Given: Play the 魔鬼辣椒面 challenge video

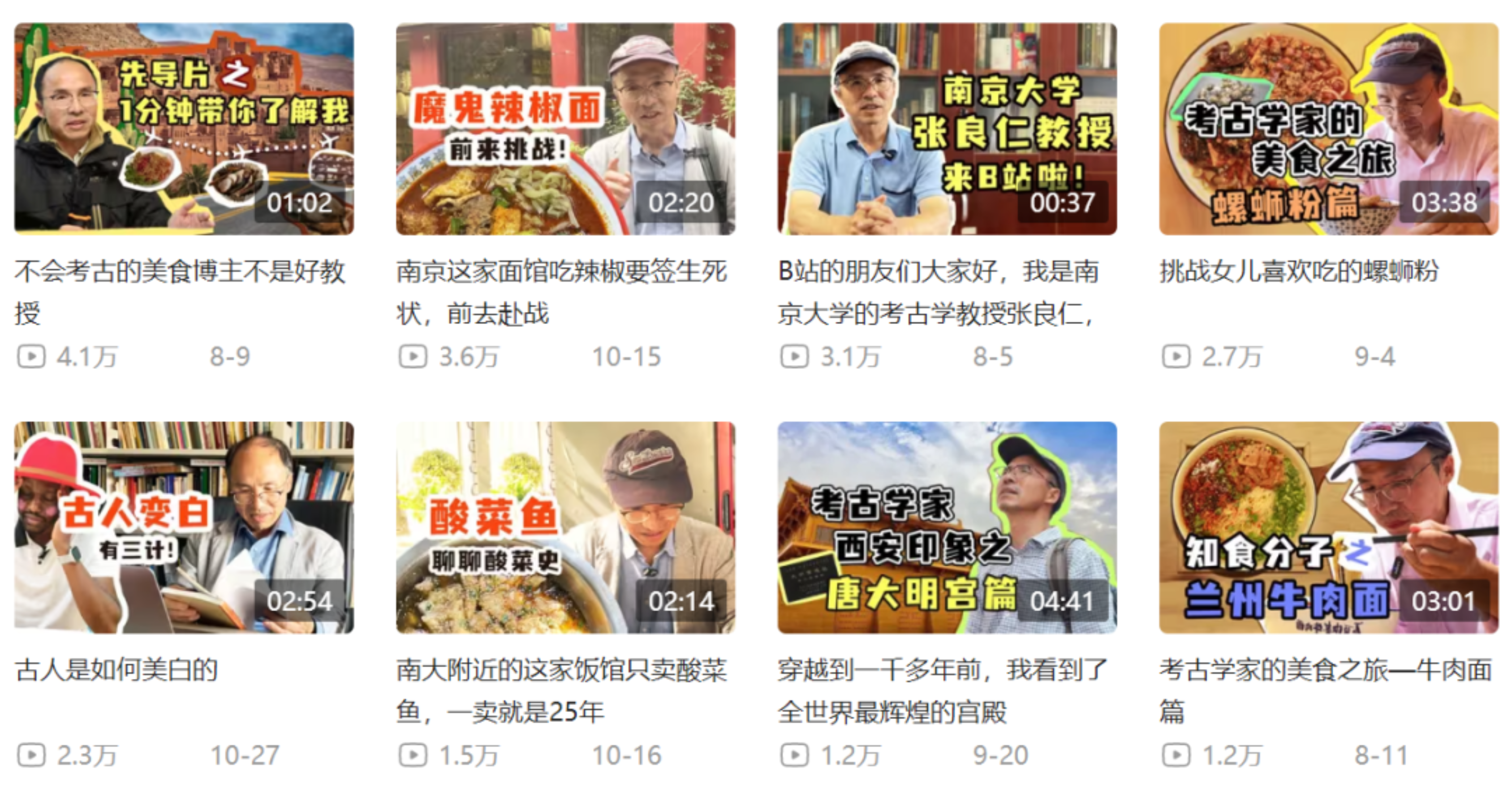Looking at the screenshot, I should [565, 129].
